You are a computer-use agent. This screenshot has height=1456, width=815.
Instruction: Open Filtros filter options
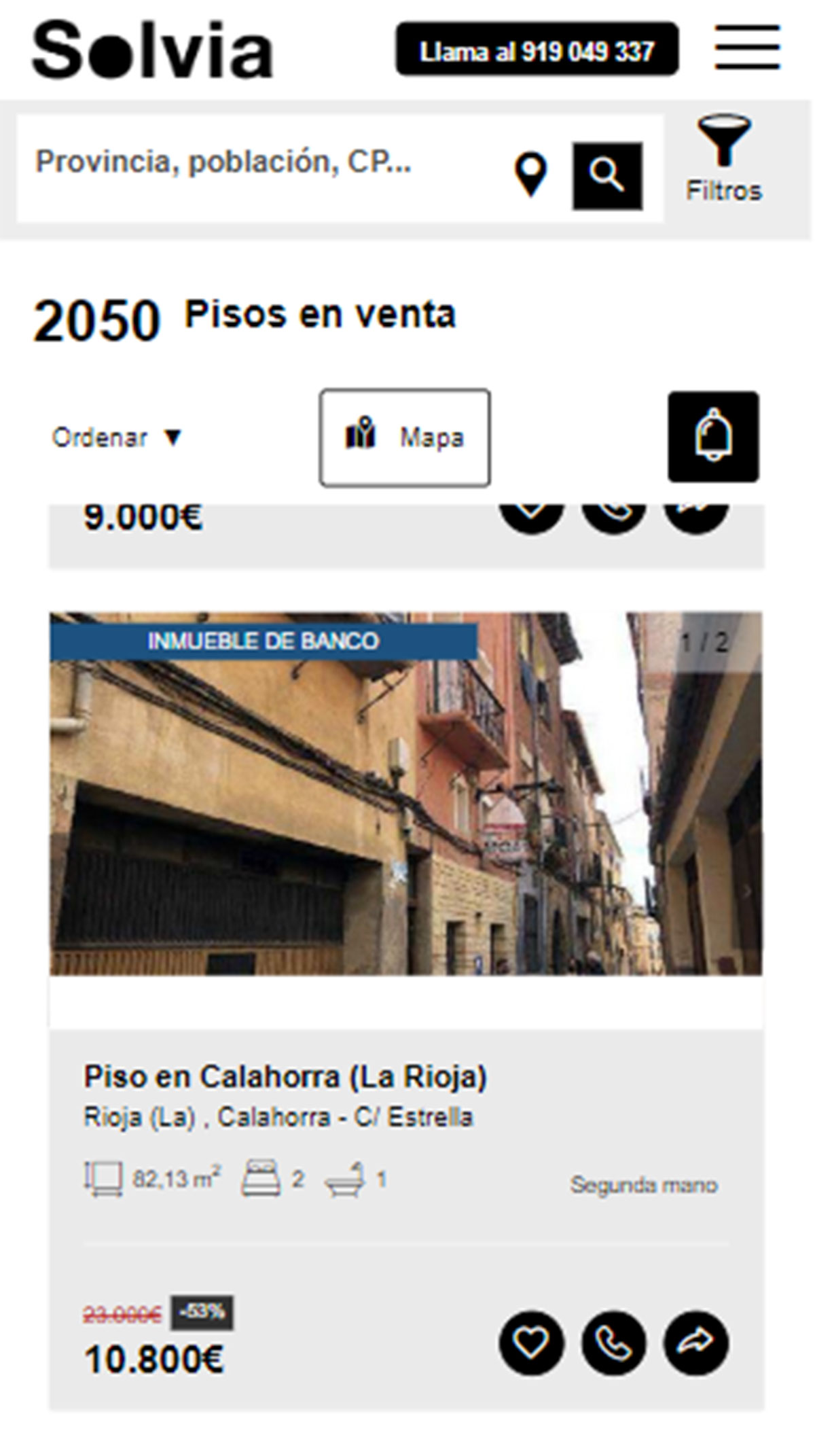(724, 159)
